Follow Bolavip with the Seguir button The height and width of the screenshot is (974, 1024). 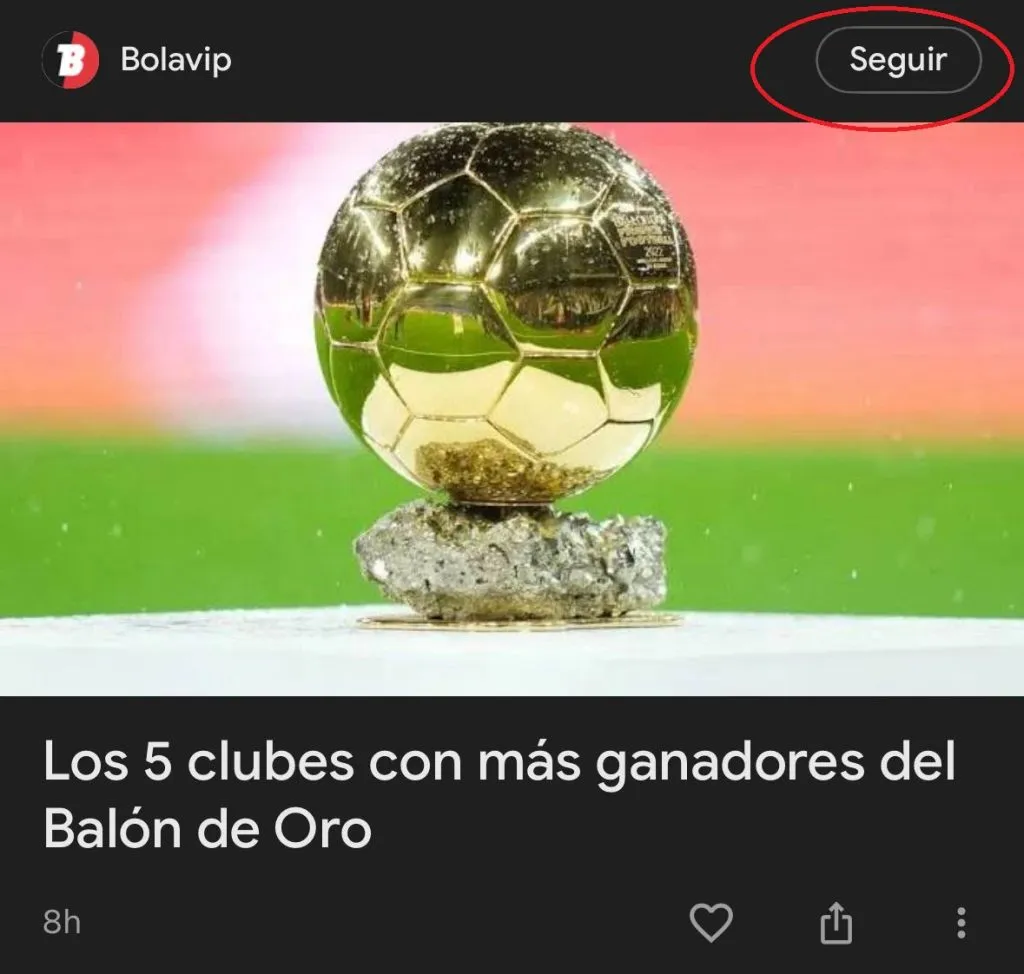[897, 60]
